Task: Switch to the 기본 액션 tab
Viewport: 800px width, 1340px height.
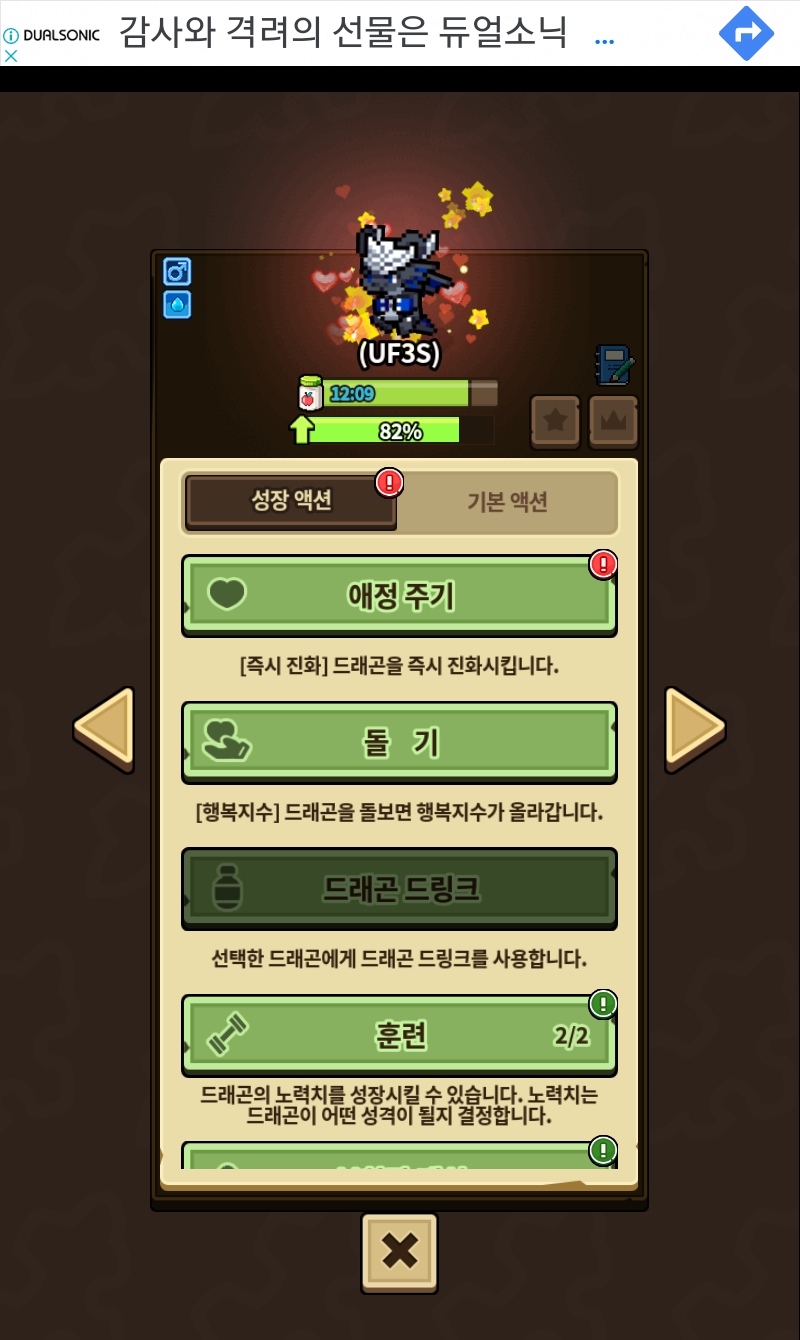Action: pyautogui.click(x=507, y=502)
